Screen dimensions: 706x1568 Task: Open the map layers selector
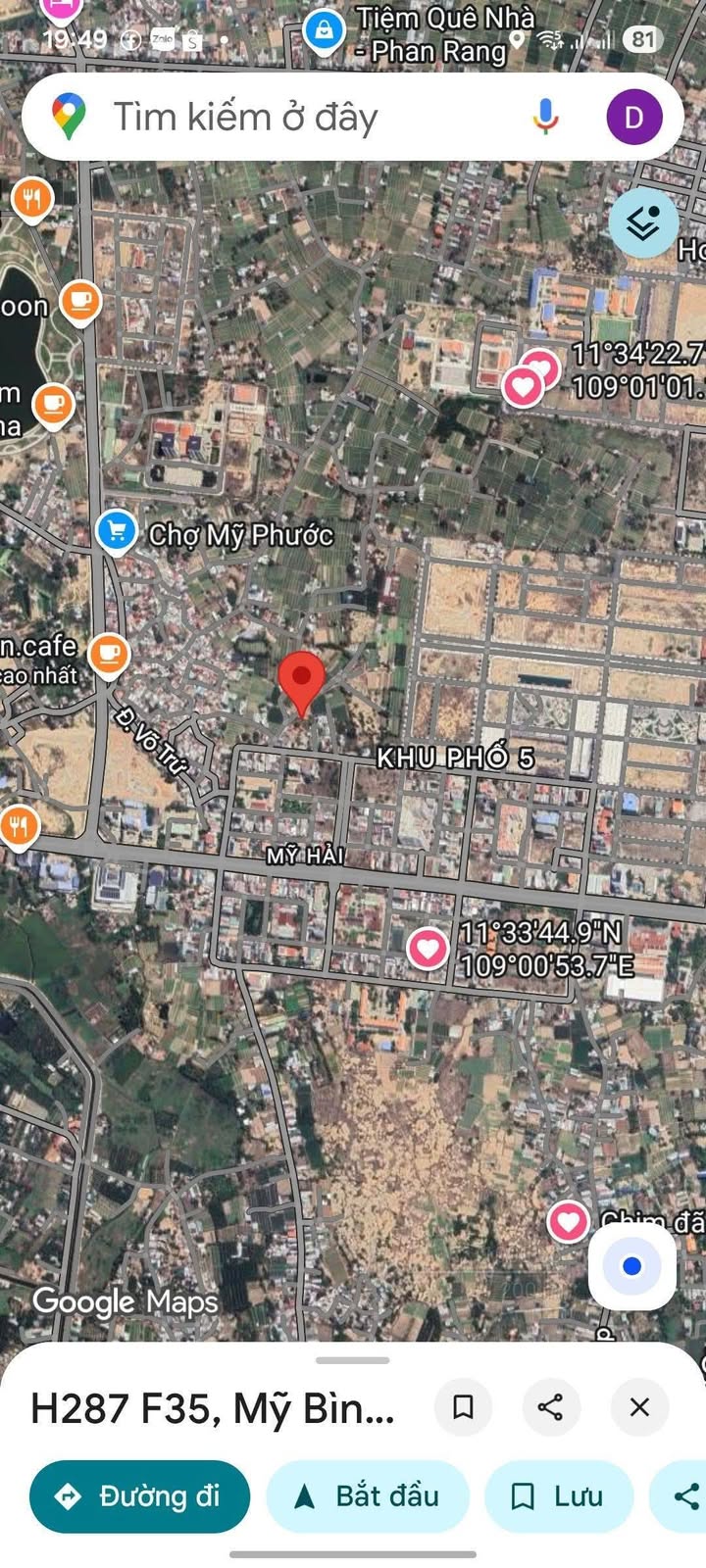click(x=643, y=224)
